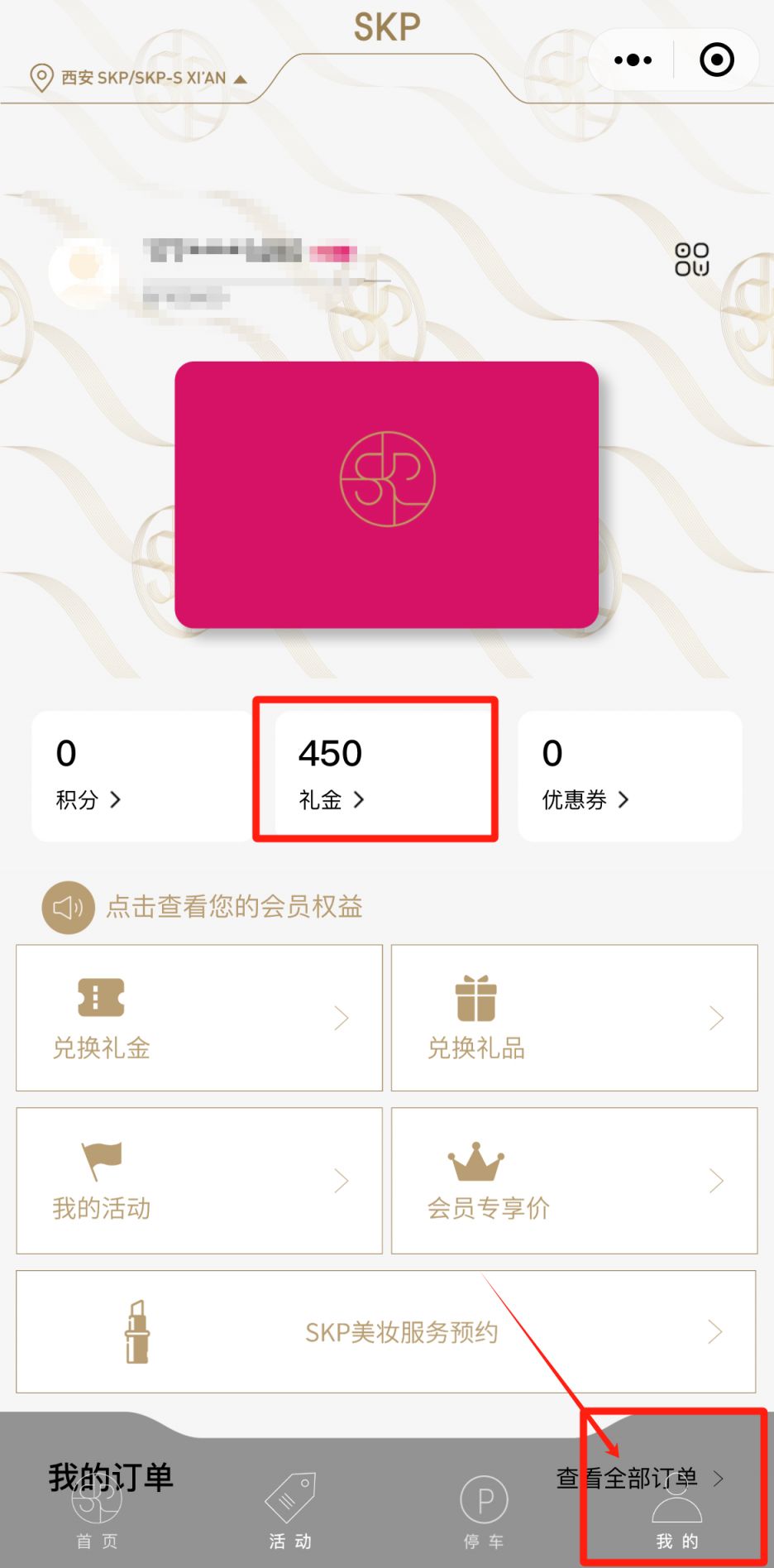This screenshot has width=774, height=1568.
Task: Switch to the 活动 tab
Action: (290, 1513)
